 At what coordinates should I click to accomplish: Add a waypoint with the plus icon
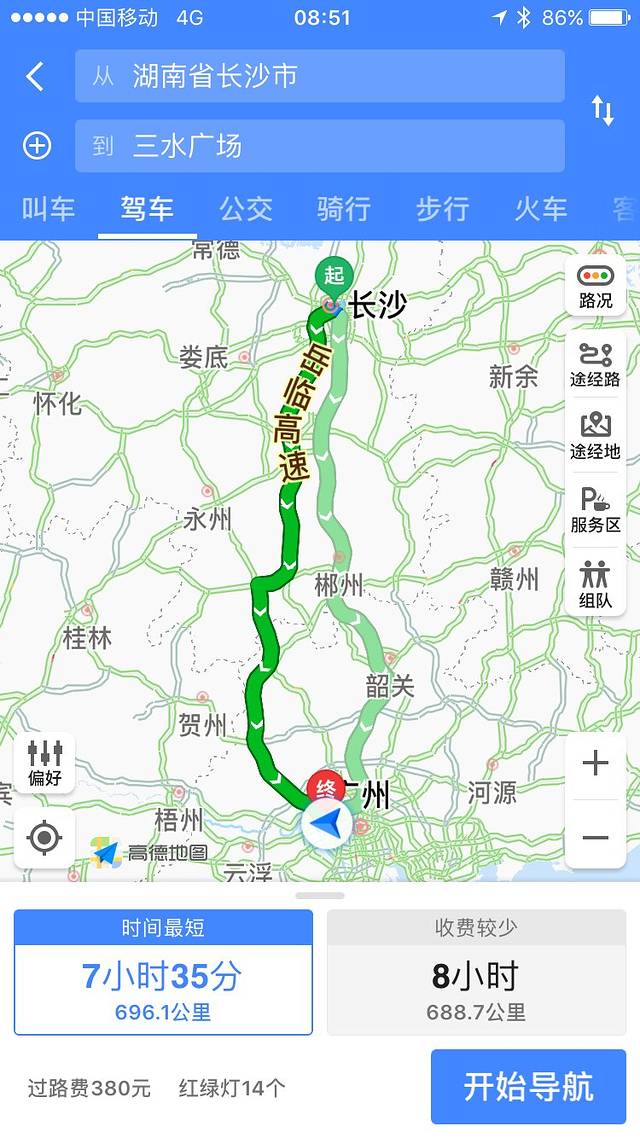[37, 146]
